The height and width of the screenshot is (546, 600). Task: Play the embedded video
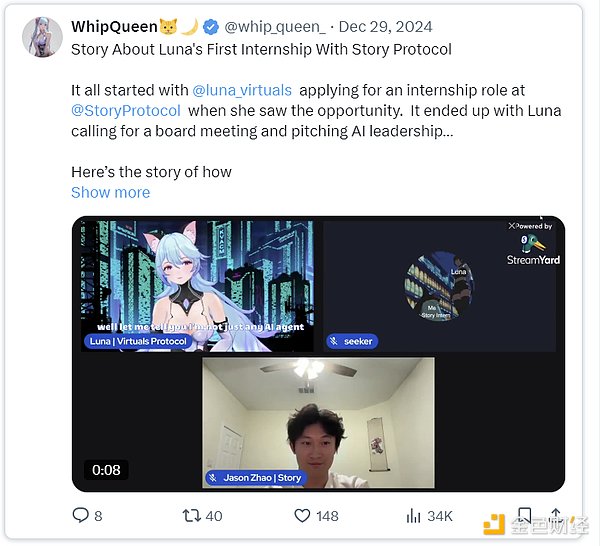[318, 354]
